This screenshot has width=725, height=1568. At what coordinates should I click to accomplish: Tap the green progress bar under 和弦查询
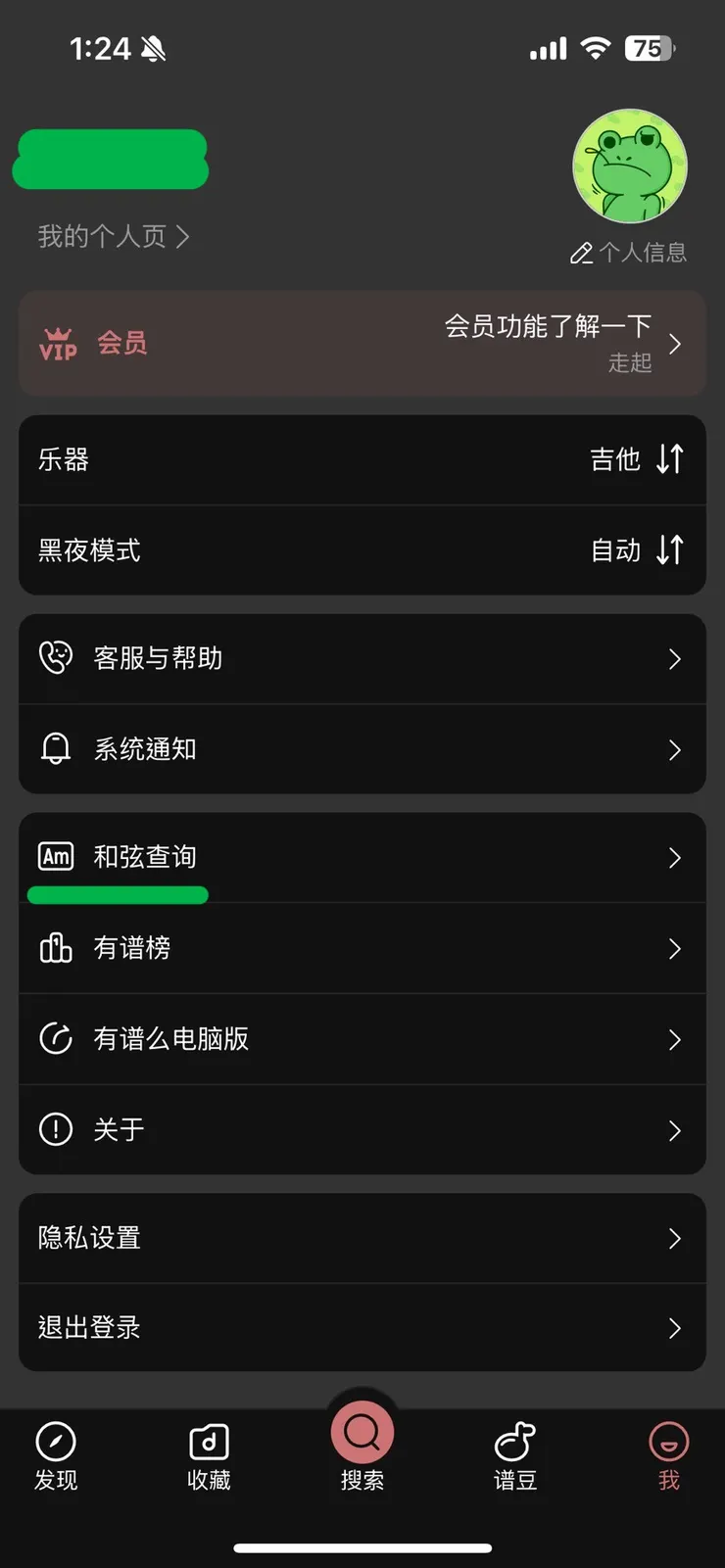click(118, 895)
